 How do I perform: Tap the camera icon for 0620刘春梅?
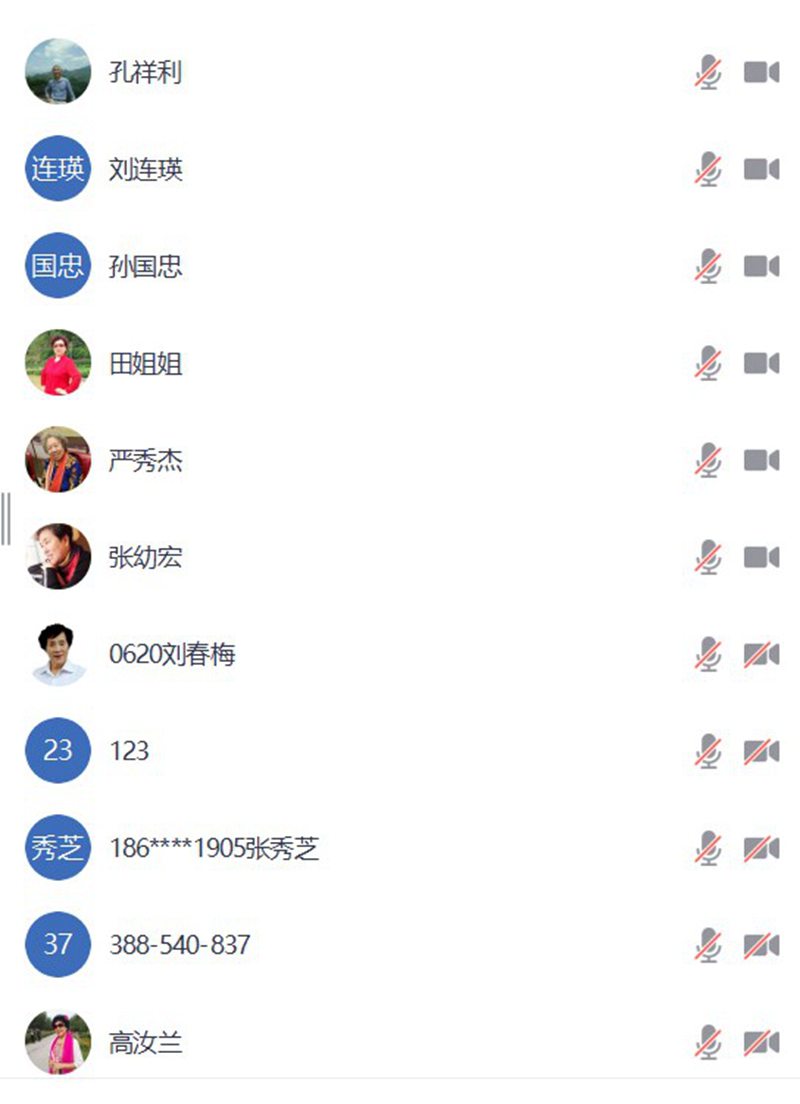(x=761, y=655)
